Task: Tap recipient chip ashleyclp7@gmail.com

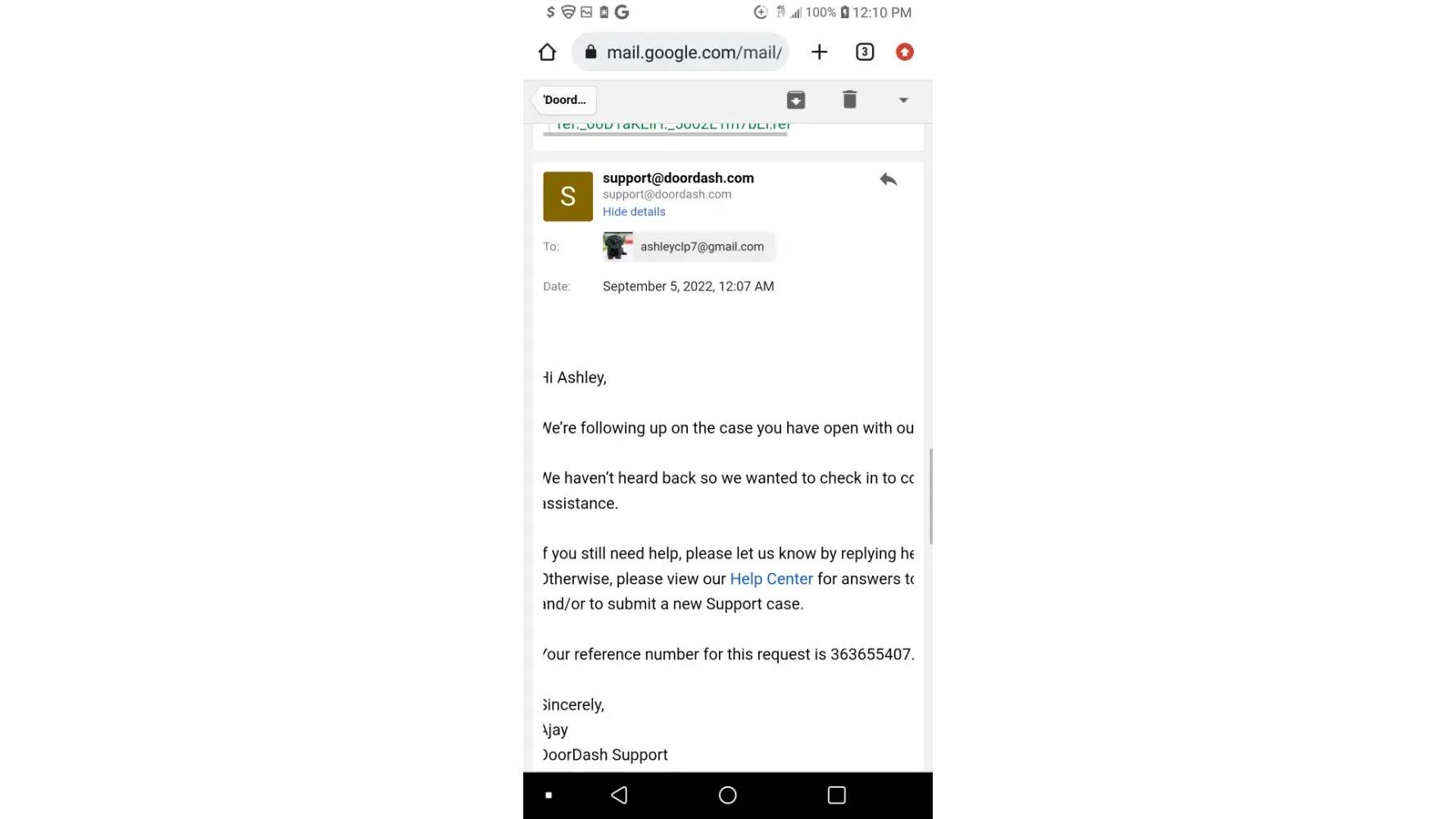Action: [690, 247]
